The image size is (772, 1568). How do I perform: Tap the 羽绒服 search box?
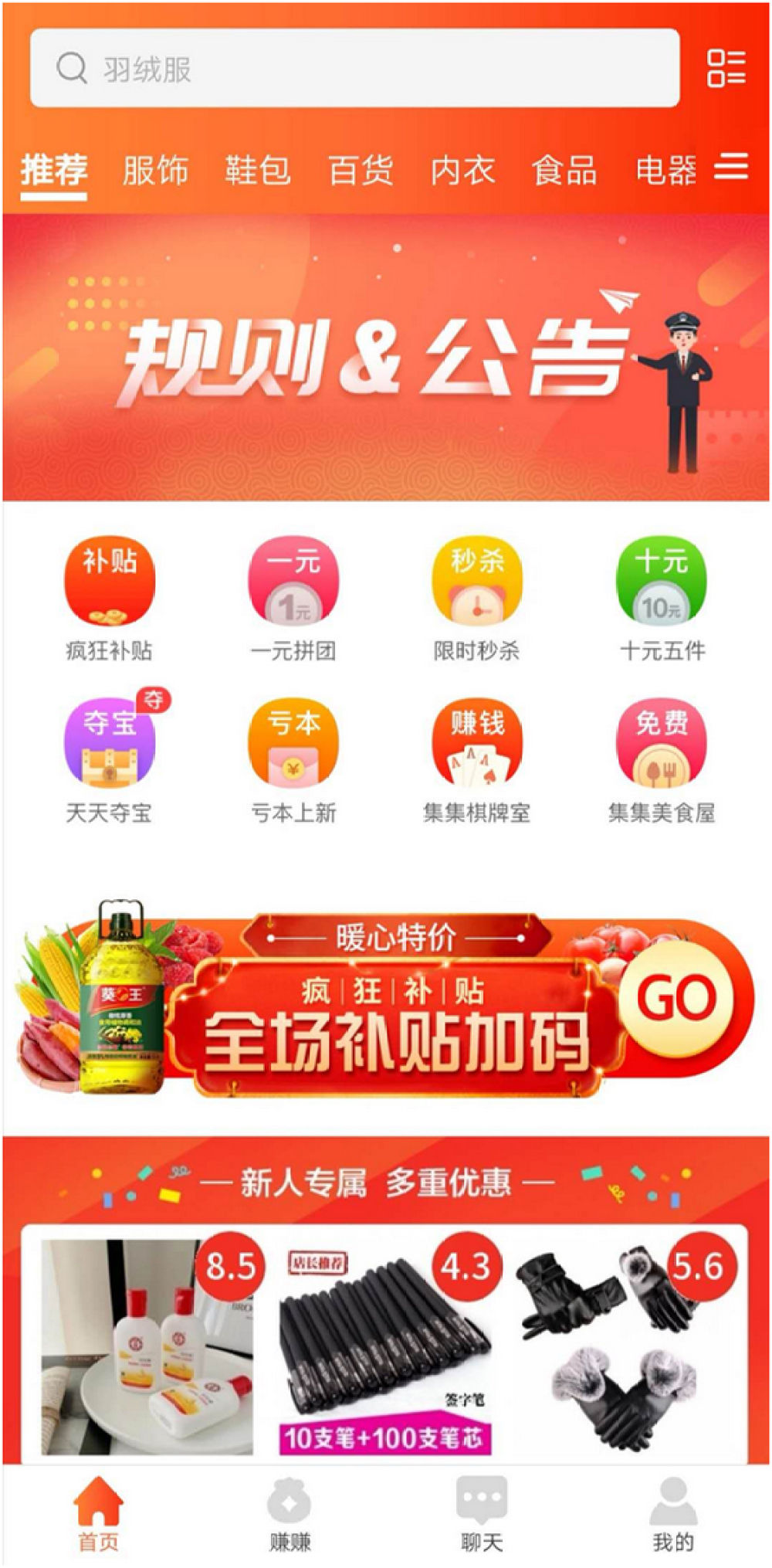(355, 68)
